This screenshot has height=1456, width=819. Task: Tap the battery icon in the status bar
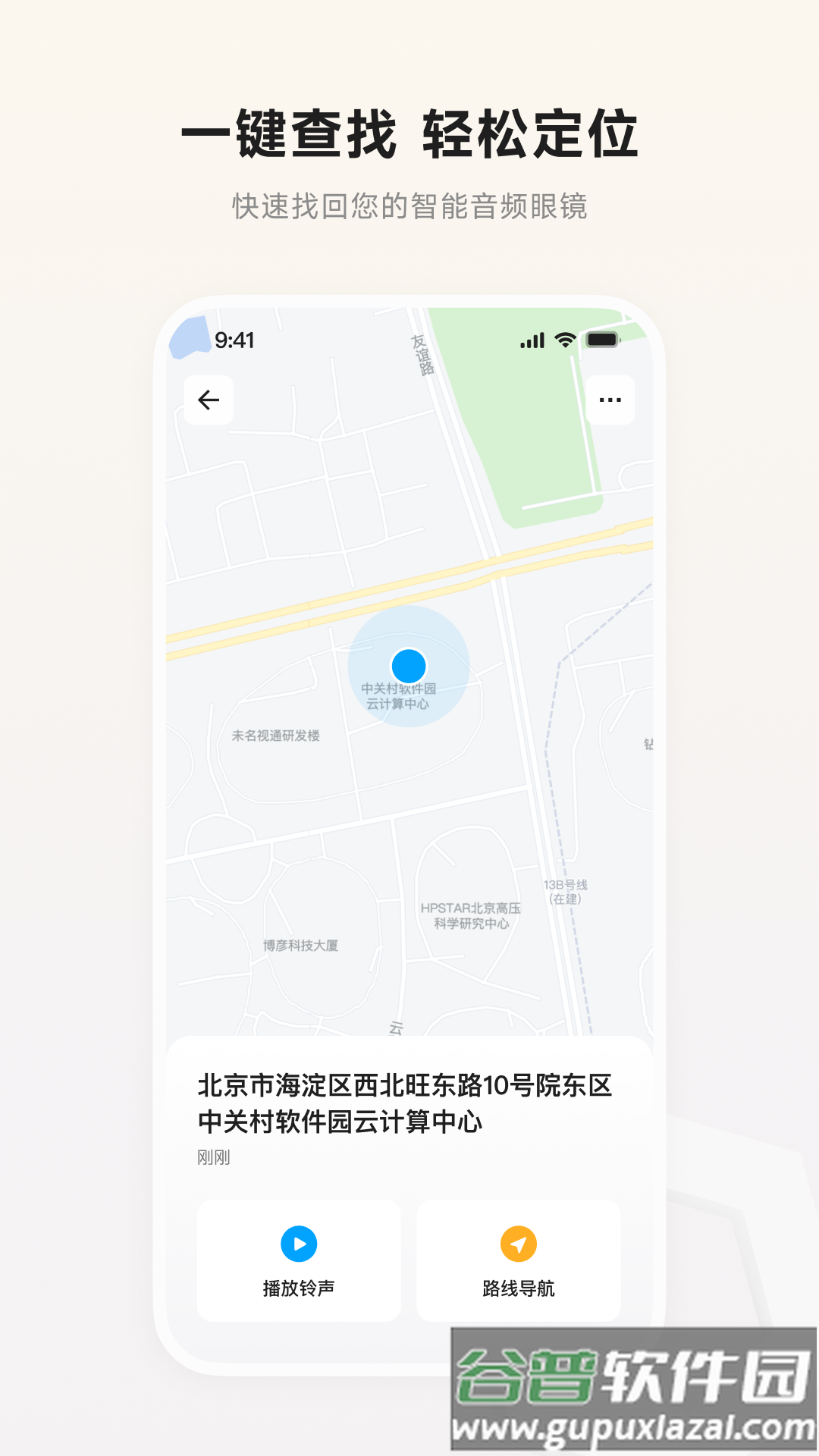click(x=603, y=341)
